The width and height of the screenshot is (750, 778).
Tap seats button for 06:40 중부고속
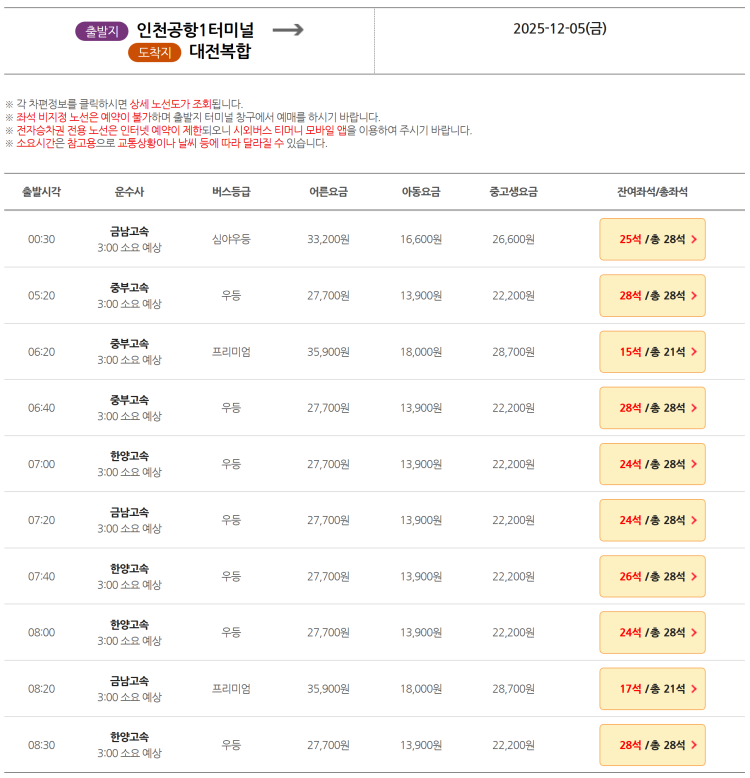[652, 408]
